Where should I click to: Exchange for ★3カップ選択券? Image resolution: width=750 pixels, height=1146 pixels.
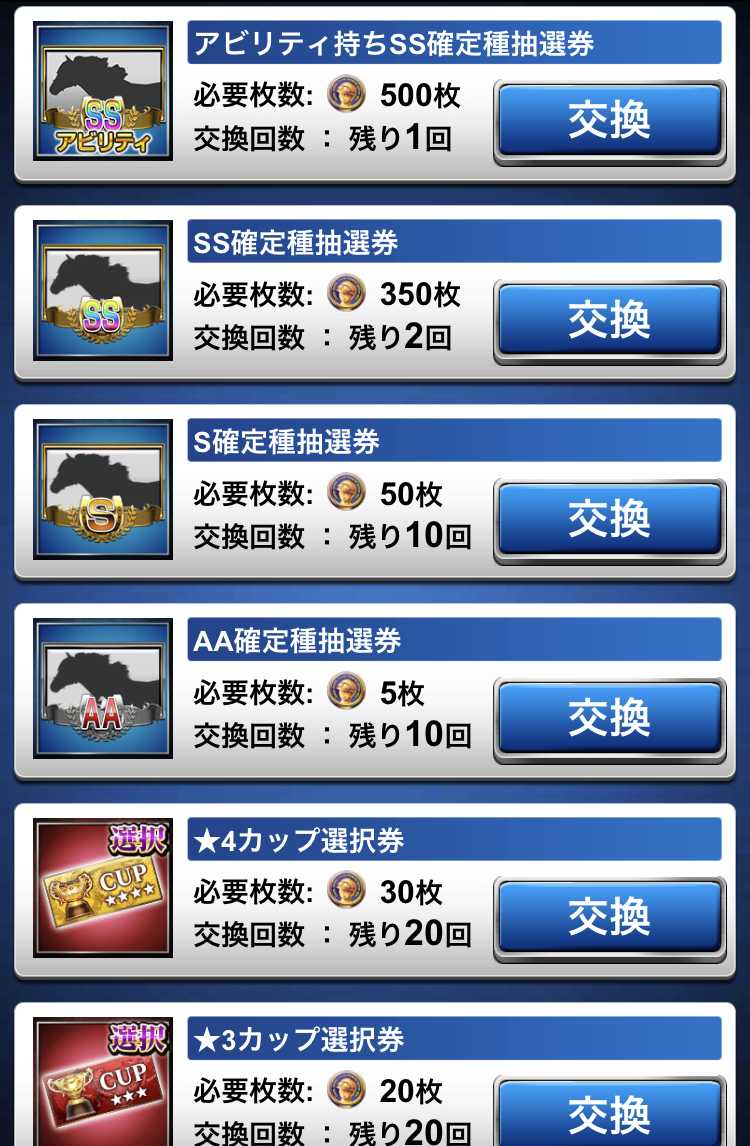(x=609, y=1112)
